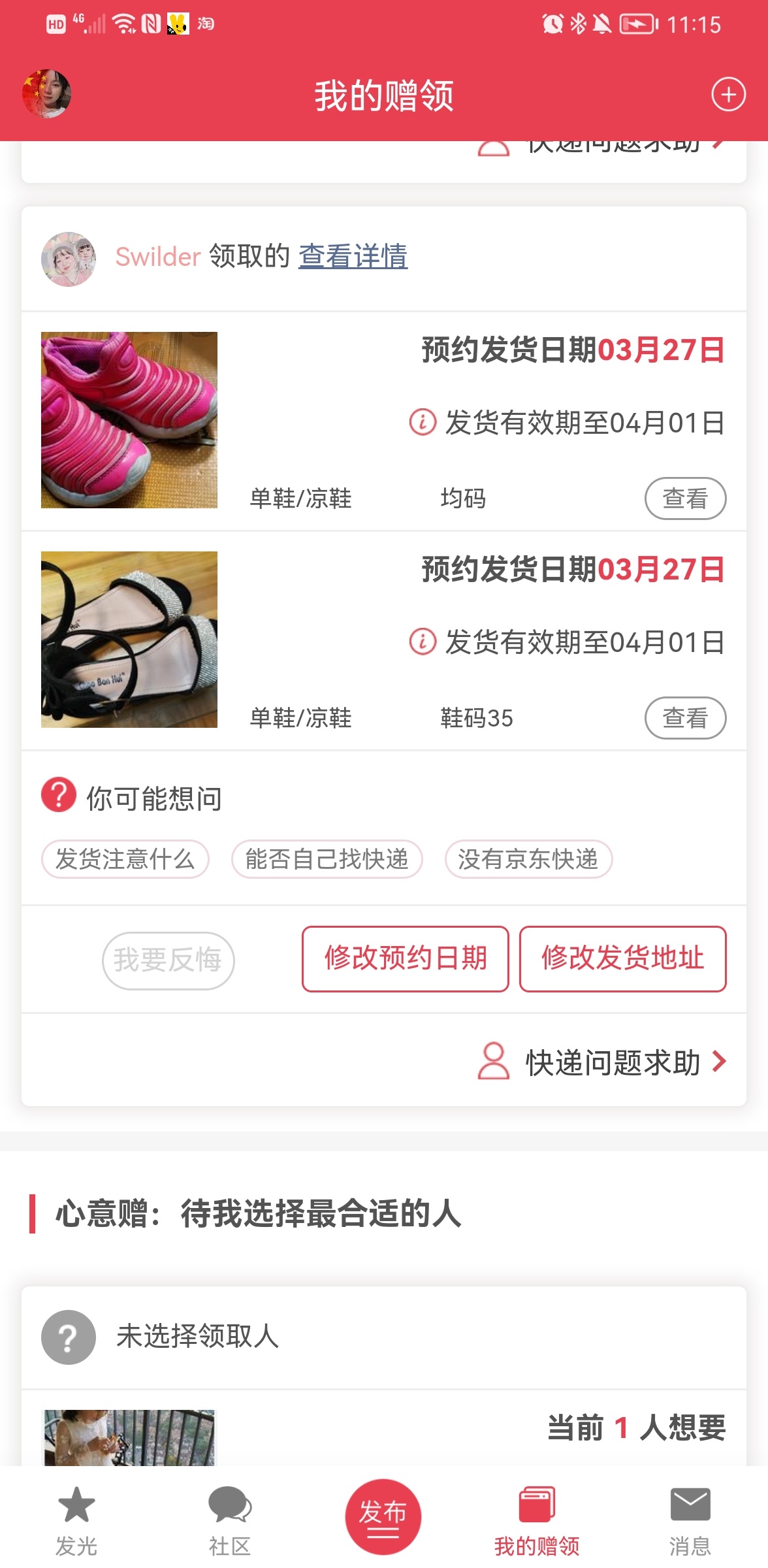The height and width of the screenshot is (1568, 768).
Task: Tap the plus icon in the header
Action: [728, 95]
